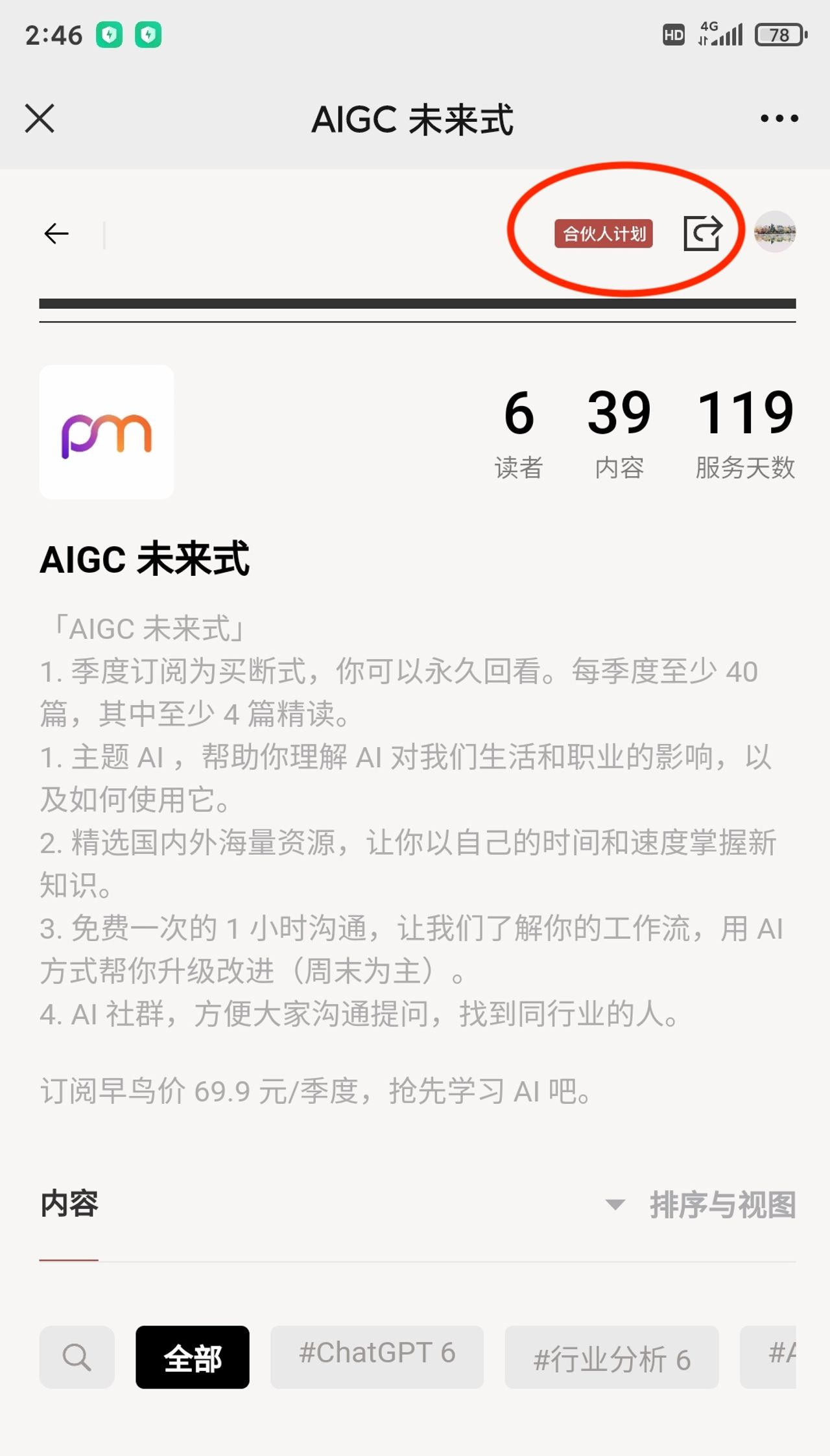Filter by #行业分析 6 tag

(611, 1357)
